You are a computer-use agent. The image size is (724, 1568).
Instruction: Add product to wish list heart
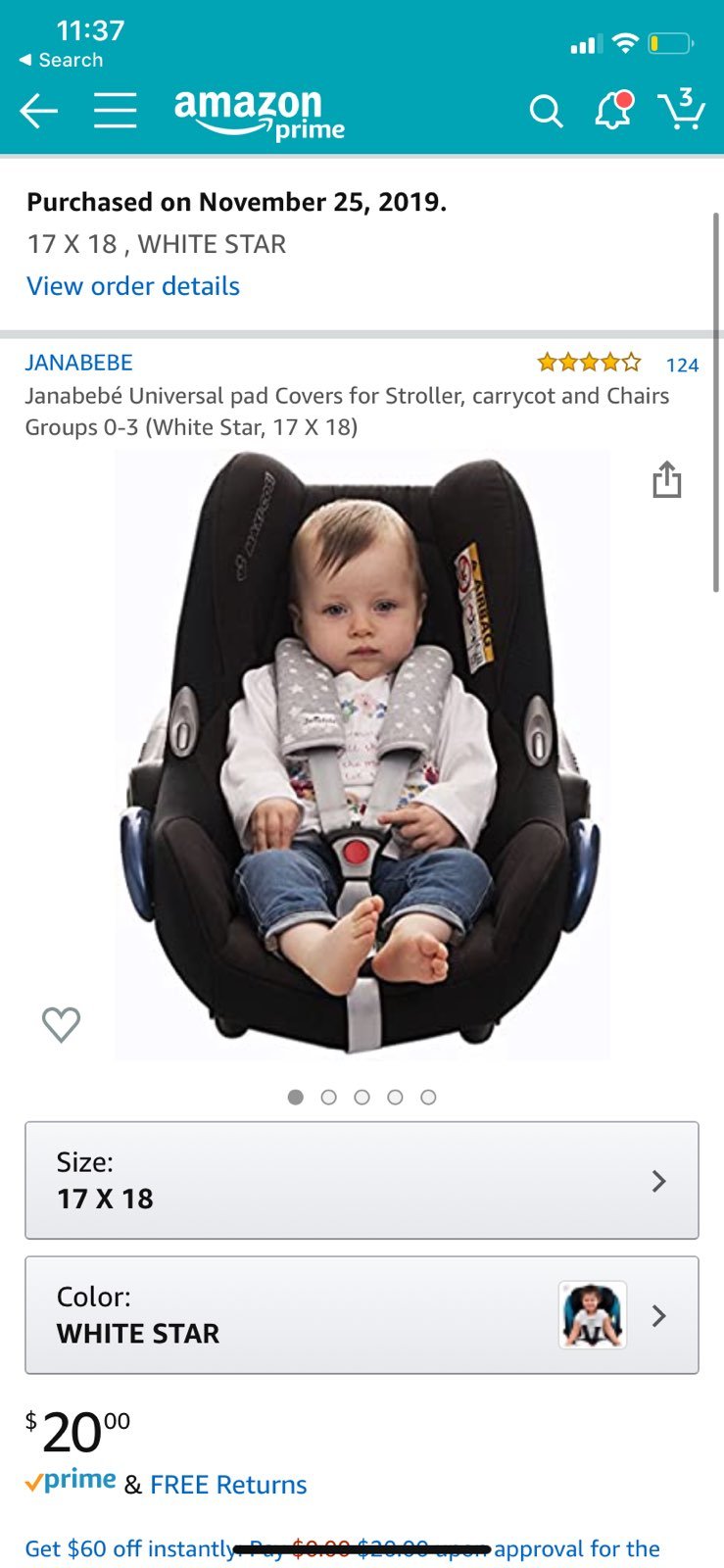[x=61, y=1025]
